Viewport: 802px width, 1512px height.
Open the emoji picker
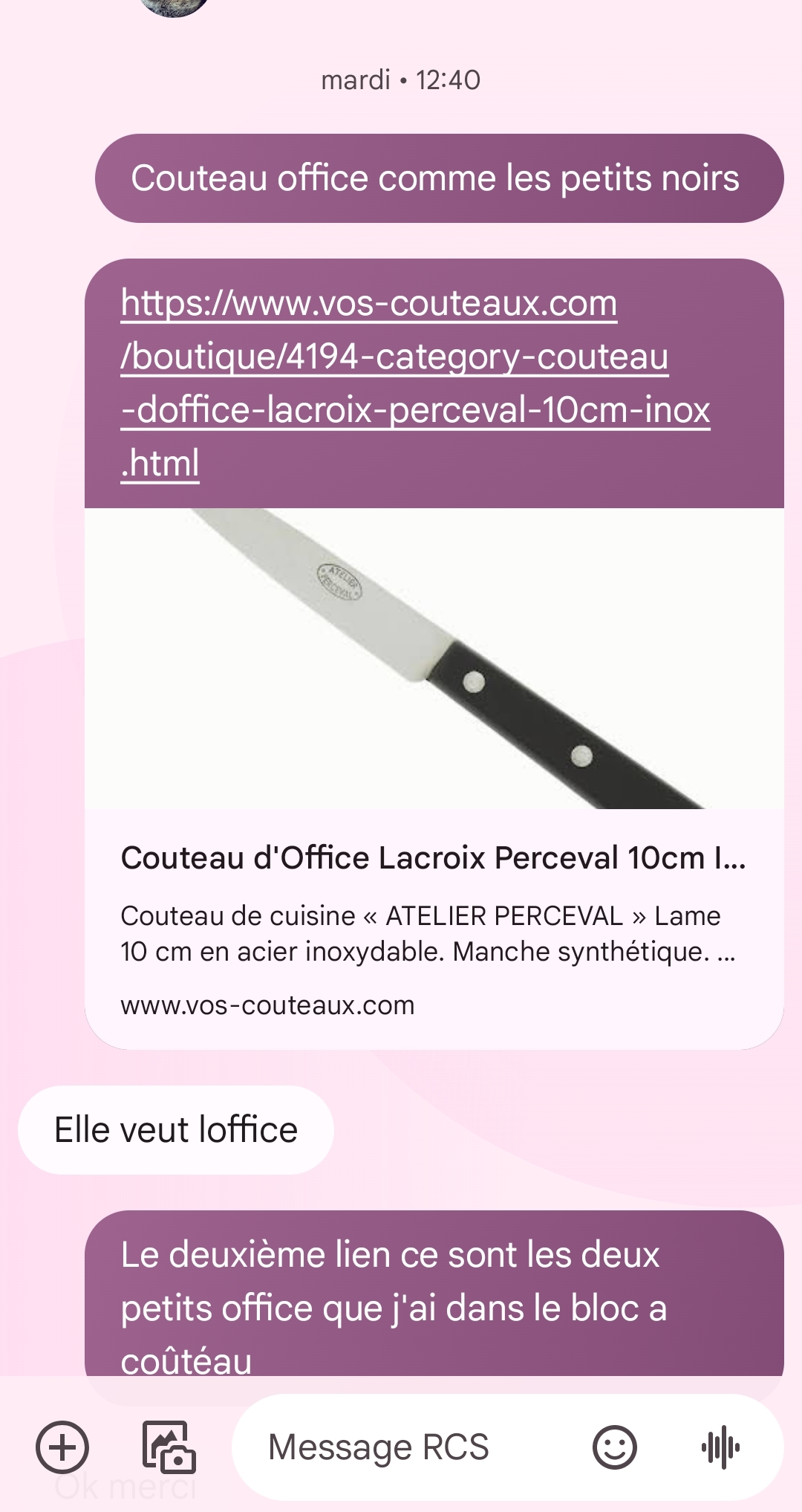click(614, 1447)
